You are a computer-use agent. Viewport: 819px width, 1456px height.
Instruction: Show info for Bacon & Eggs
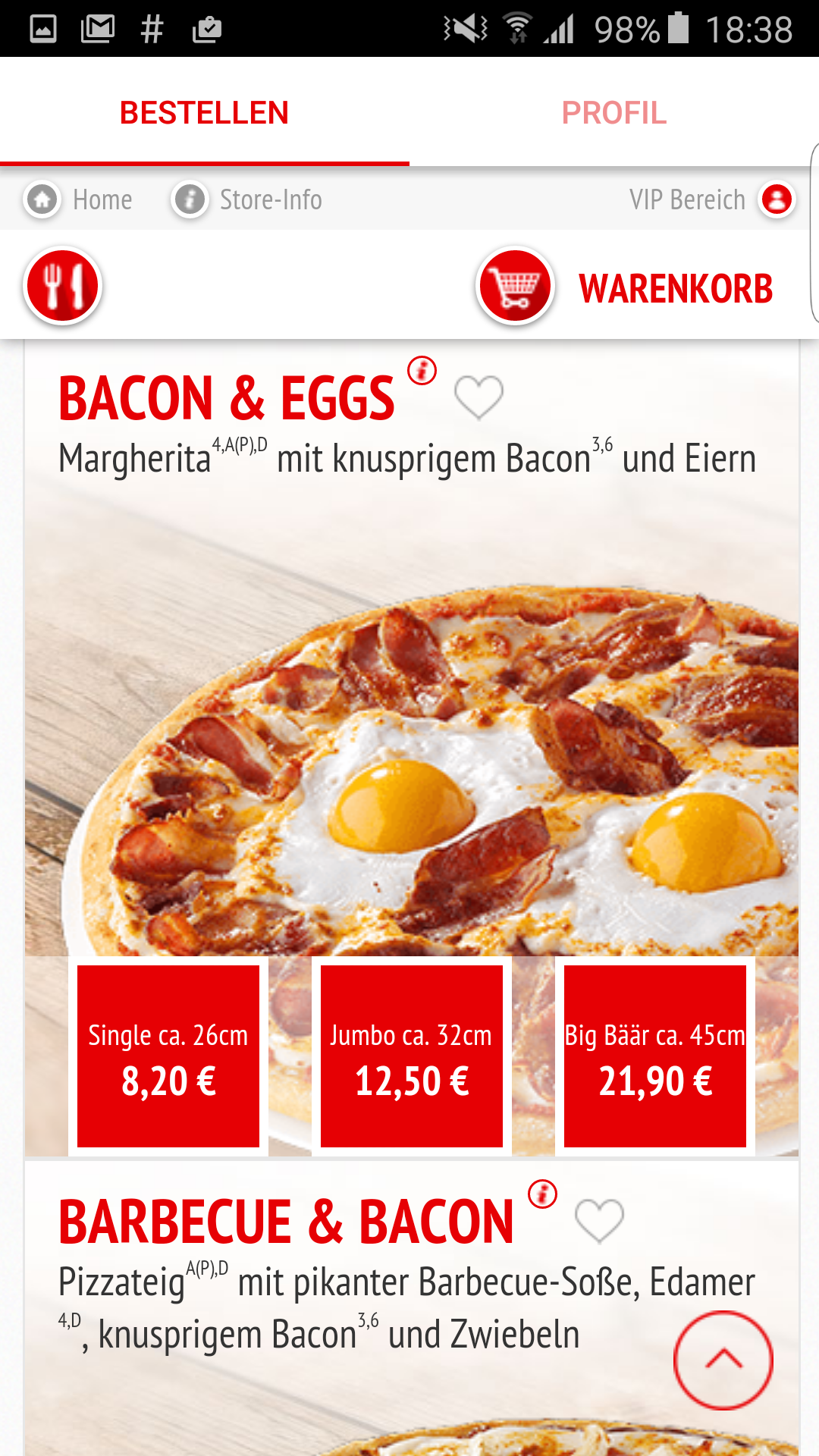point(422,371)
